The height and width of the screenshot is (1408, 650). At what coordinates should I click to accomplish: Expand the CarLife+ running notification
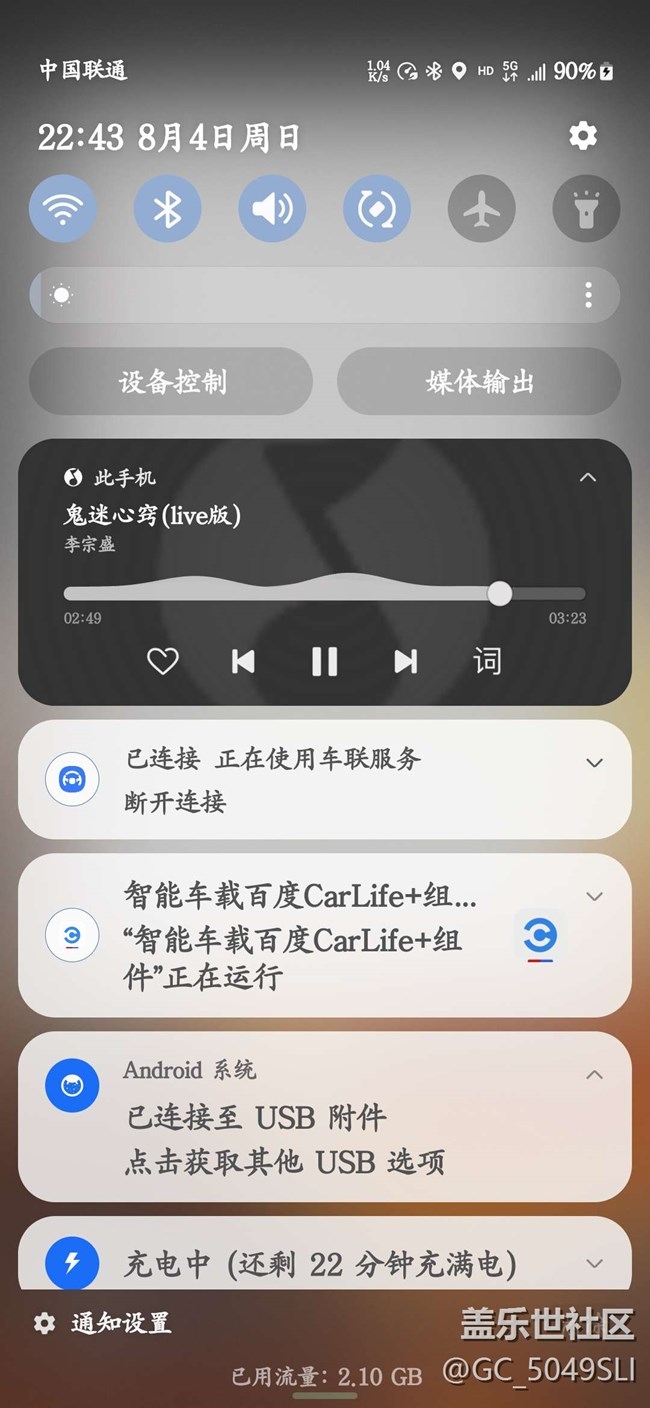[594, 896]
